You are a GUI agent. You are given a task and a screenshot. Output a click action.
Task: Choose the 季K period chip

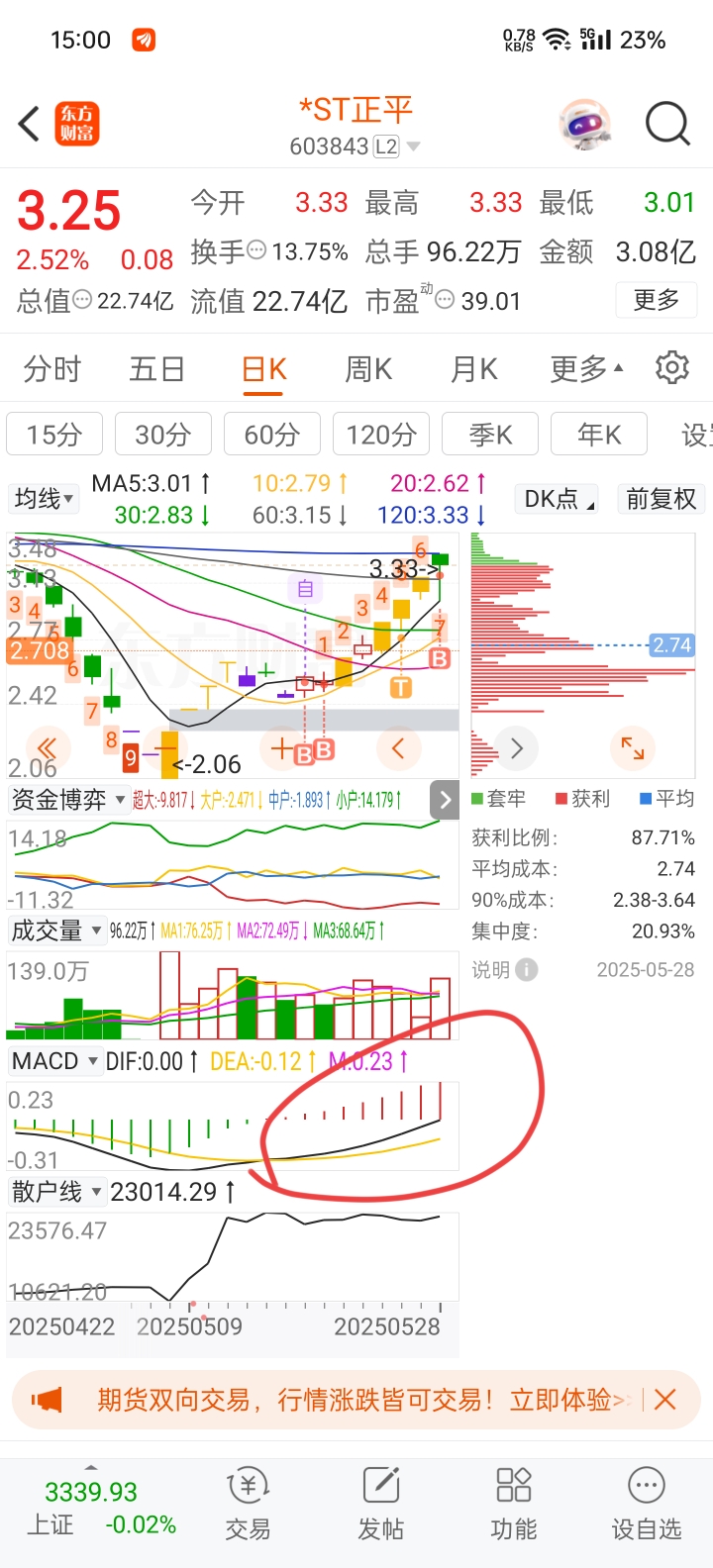490,434
